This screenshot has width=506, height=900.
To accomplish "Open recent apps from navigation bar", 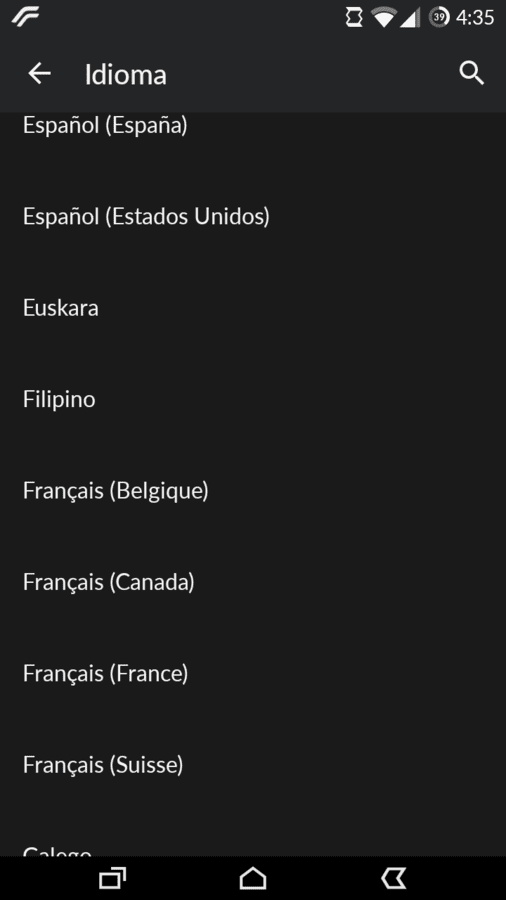I will click(112, 878).
